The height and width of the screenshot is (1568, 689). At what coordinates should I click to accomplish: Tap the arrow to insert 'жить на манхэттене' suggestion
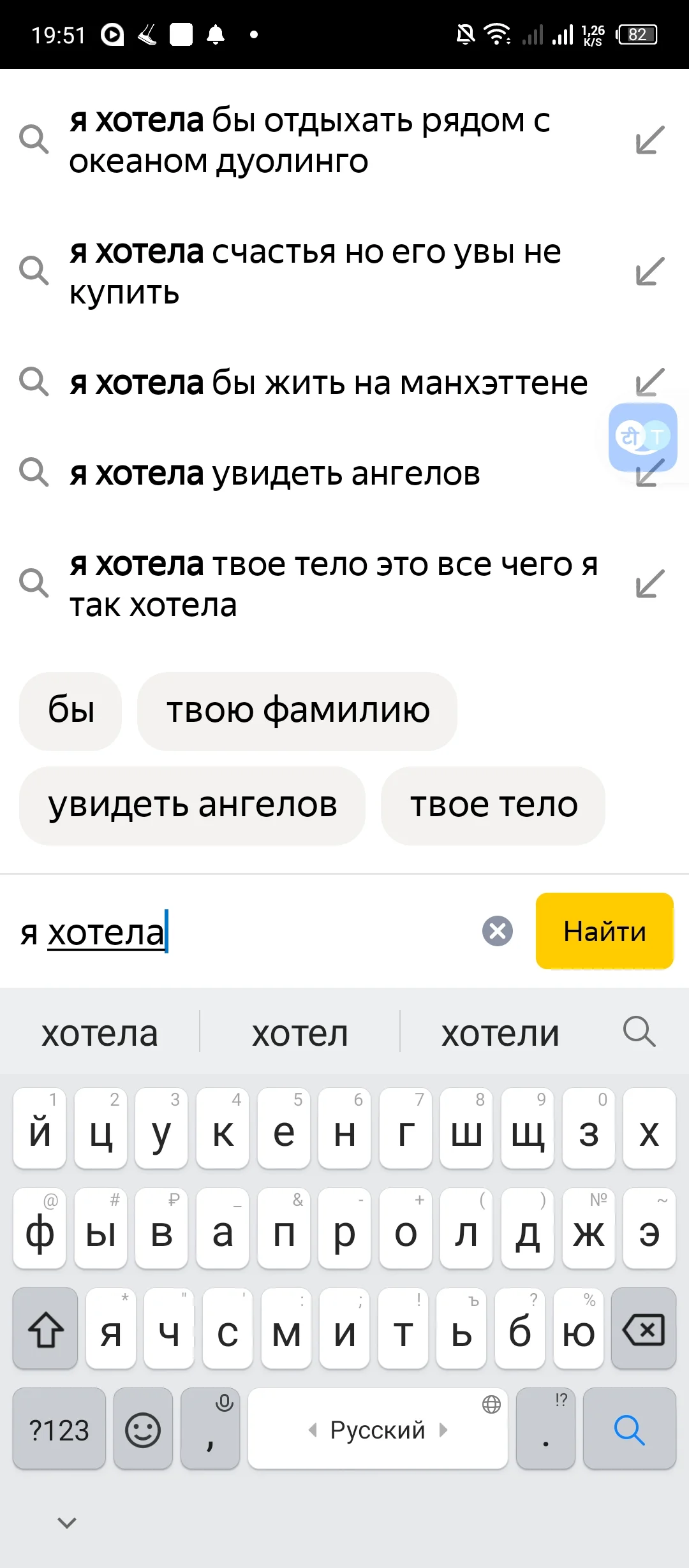(x=647, y=383)
